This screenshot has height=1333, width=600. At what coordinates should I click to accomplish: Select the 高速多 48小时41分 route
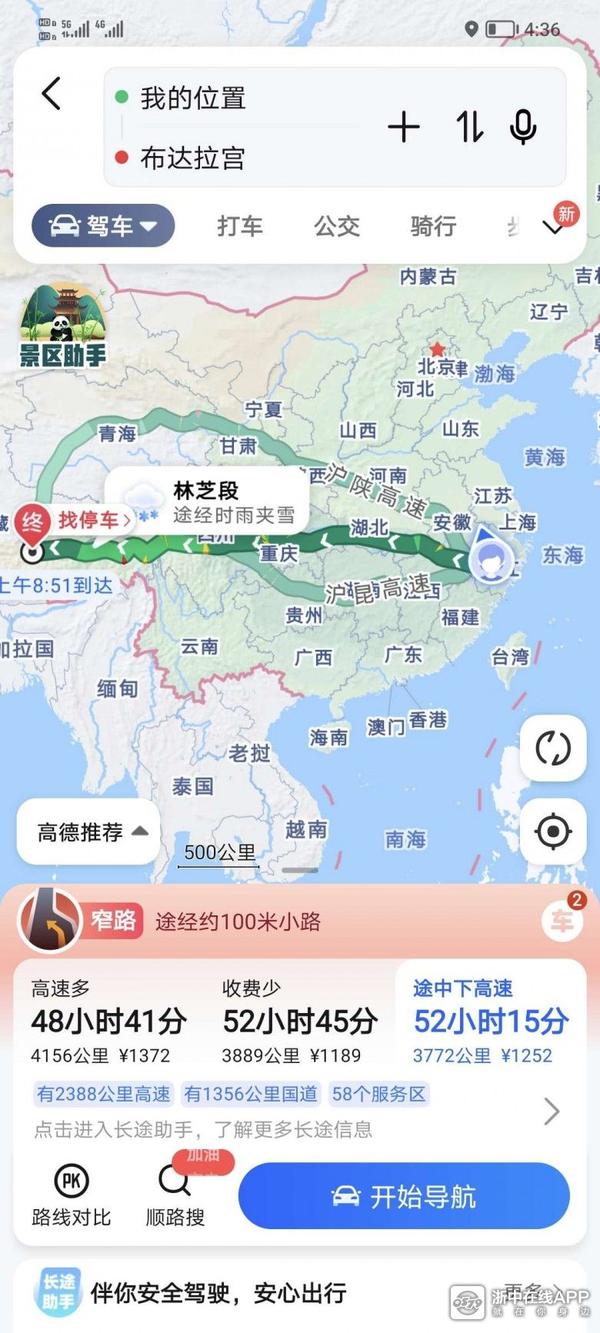pos(108,1021)
